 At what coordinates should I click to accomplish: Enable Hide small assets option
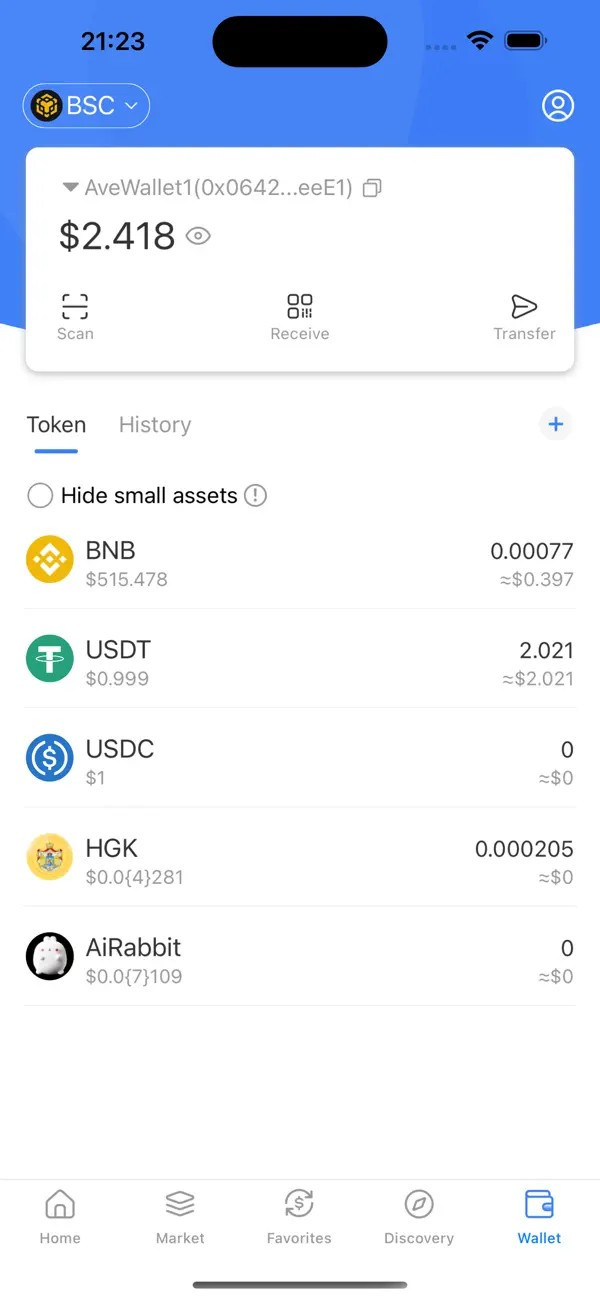40,496
